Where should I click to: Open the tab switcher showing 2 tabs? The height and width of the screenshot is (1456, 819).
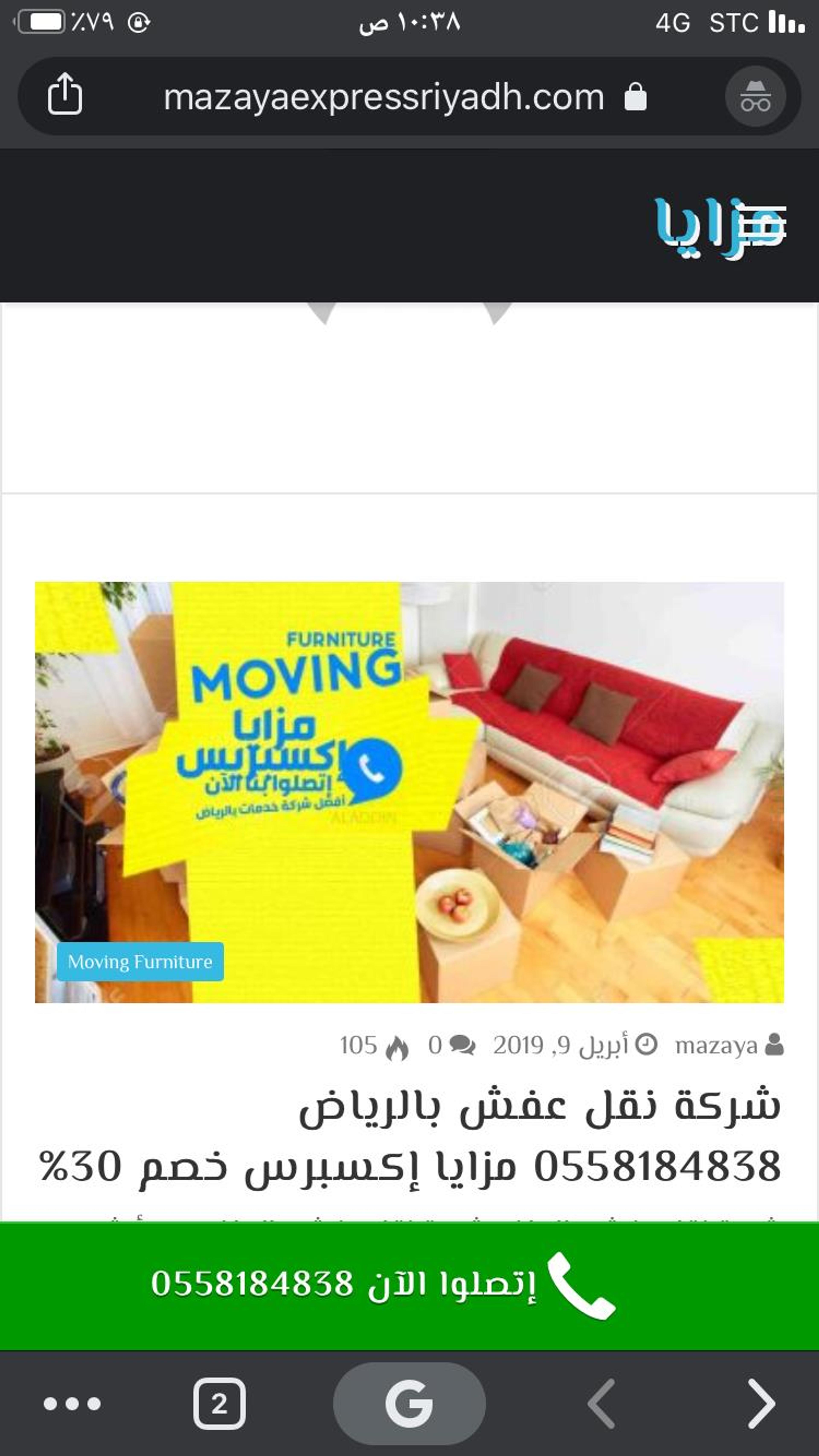pyautogui.click(x=219, y=1403)
